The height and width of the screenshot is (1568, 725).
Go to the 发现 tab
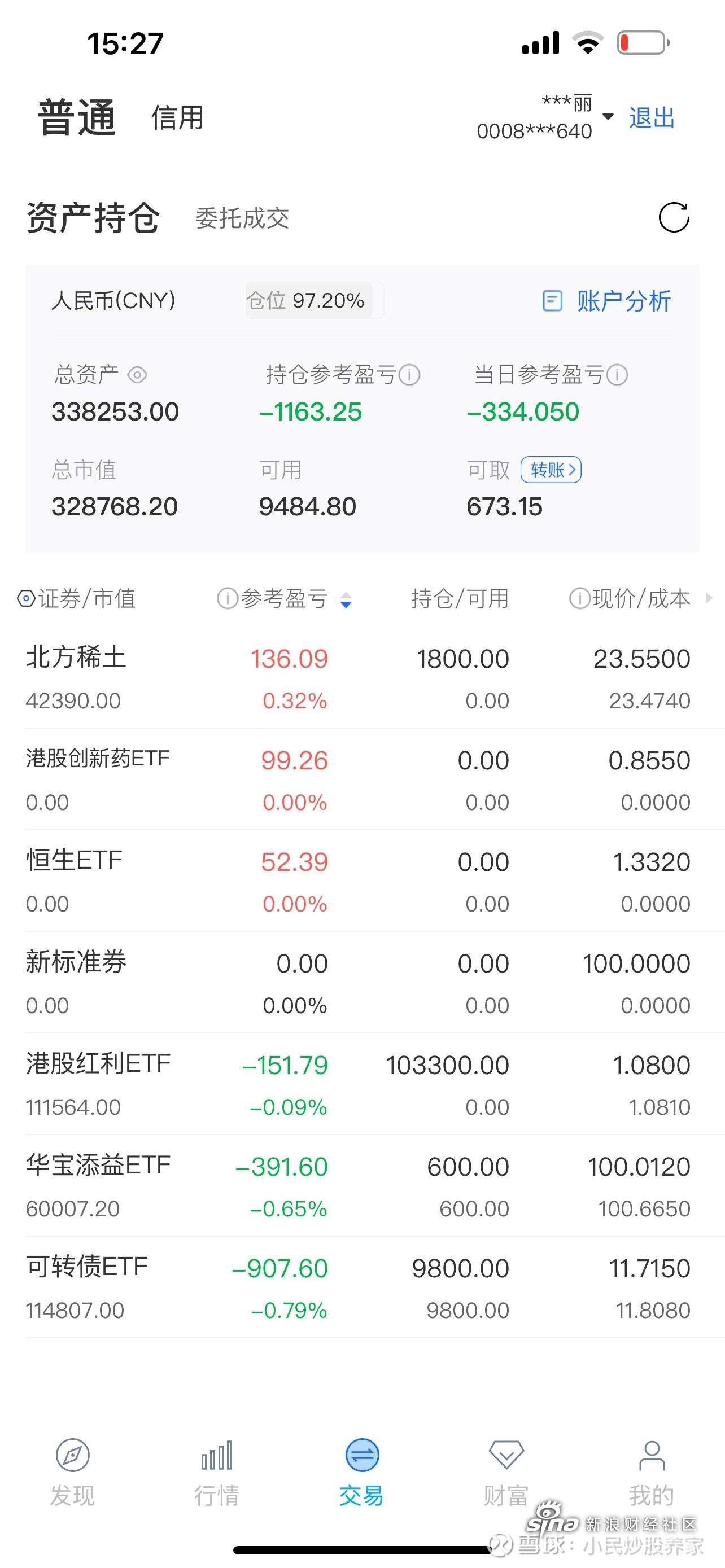(72, 1473)
